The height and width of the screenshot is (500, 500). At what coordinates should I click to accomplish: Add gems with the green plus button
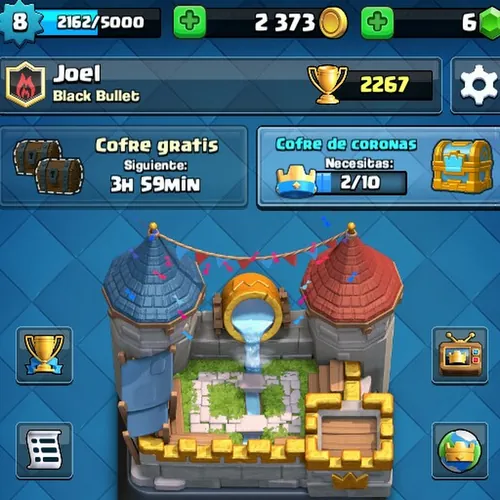click(x=377, y=22)
